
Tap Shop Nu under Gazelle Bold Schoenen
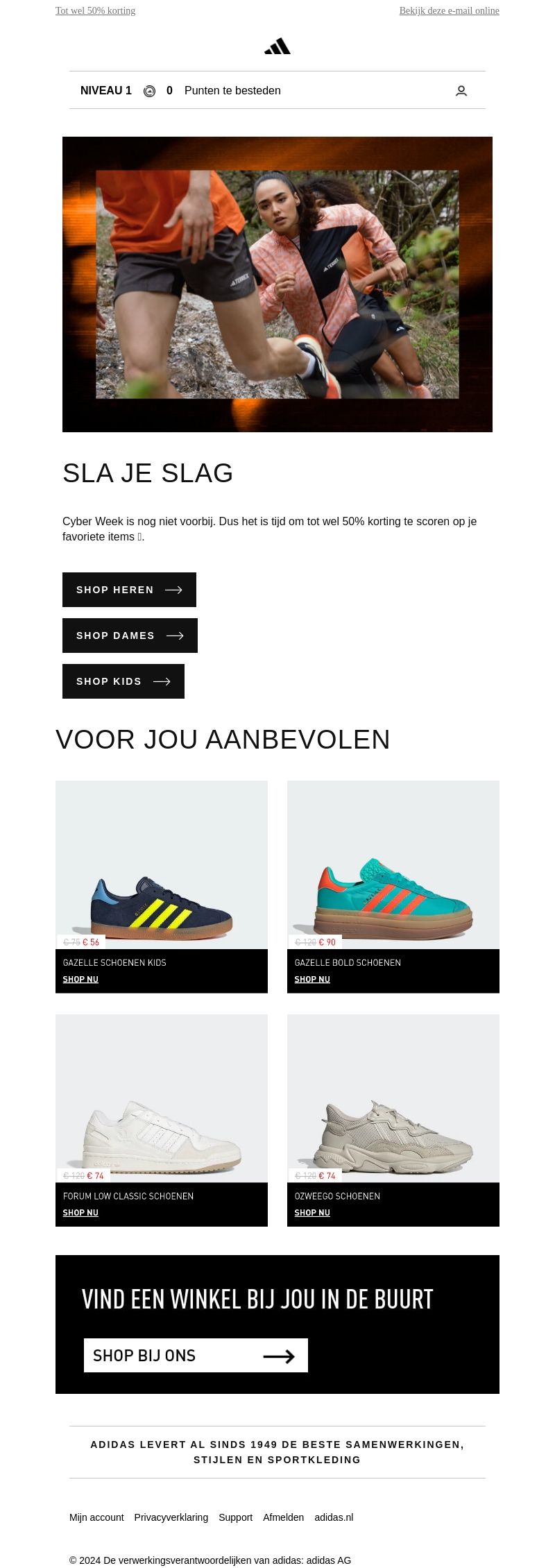point(312,979)
